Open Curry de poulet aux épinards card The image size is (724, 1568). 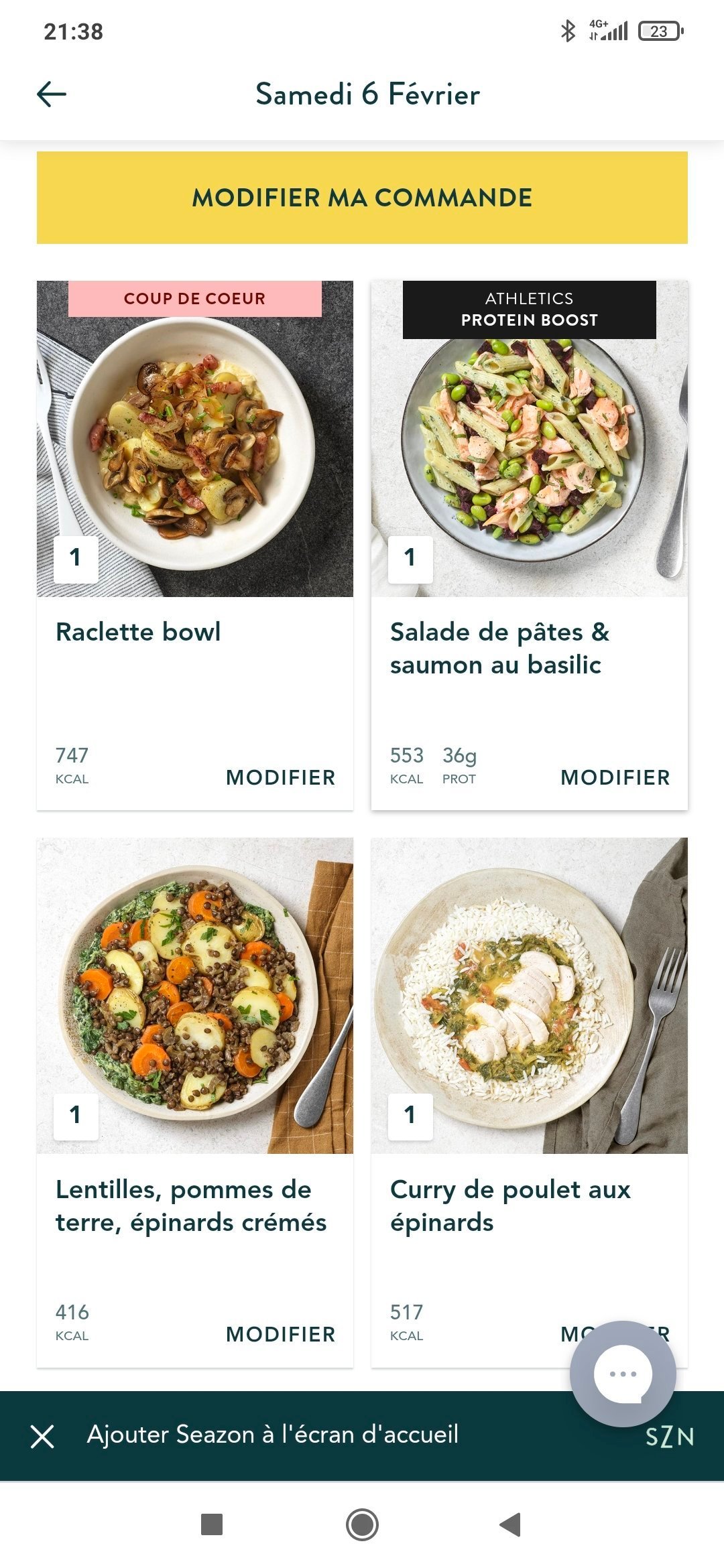(529, 995)
